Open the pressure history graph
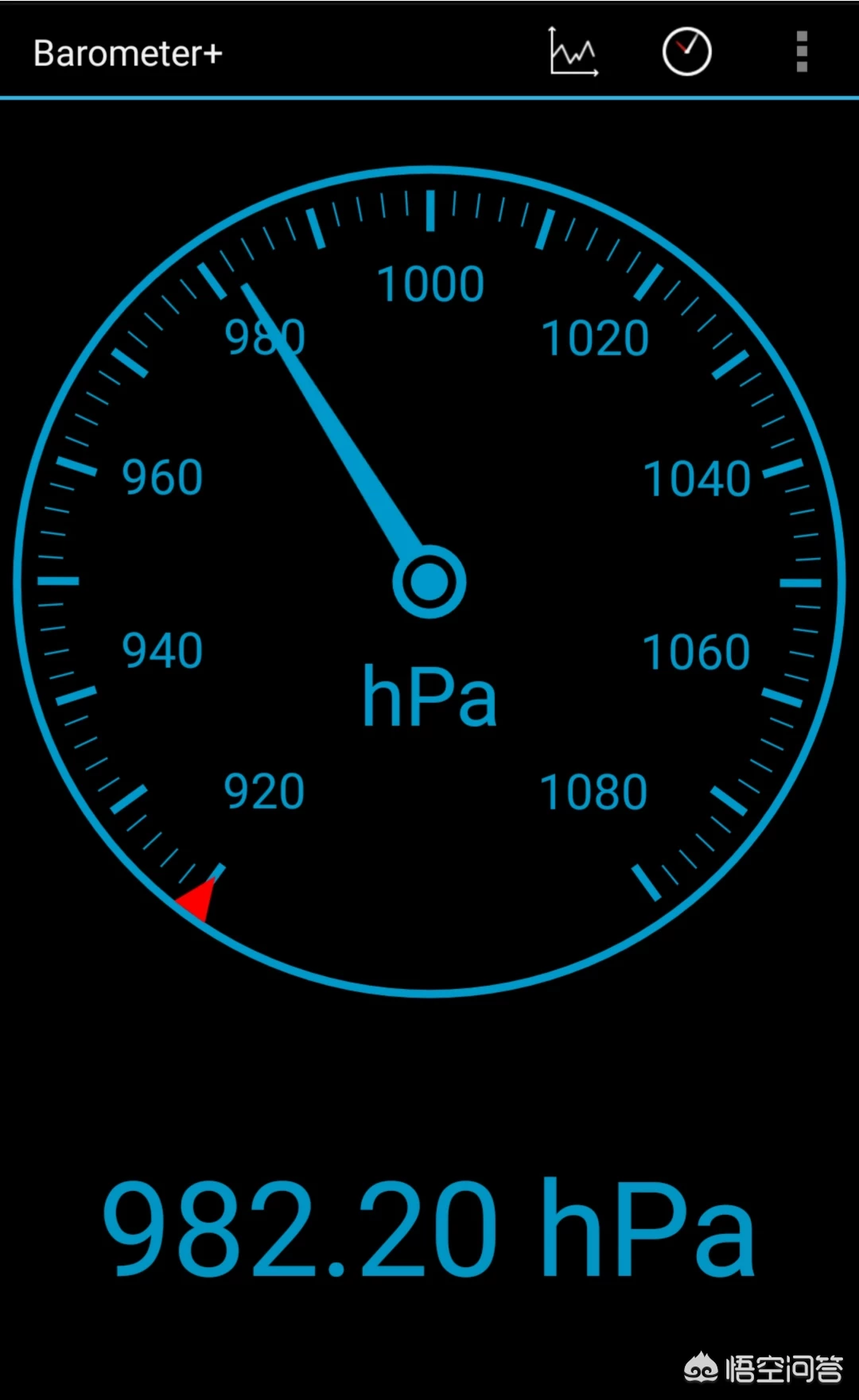The image size is (859, 1400). pos(573,52)
